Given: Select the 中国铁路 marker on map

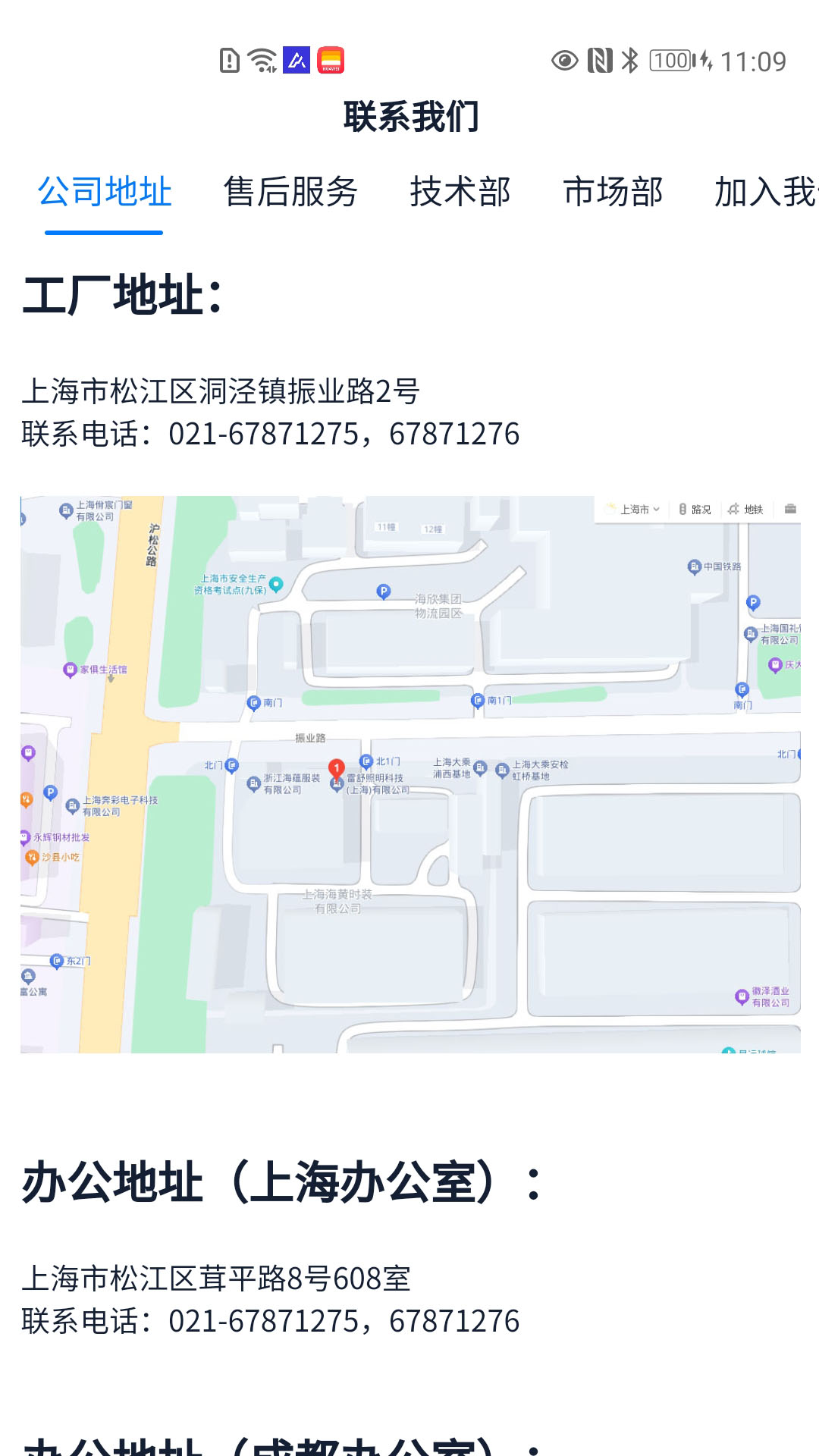Looking at the screenshot, I should coord(694,565).
